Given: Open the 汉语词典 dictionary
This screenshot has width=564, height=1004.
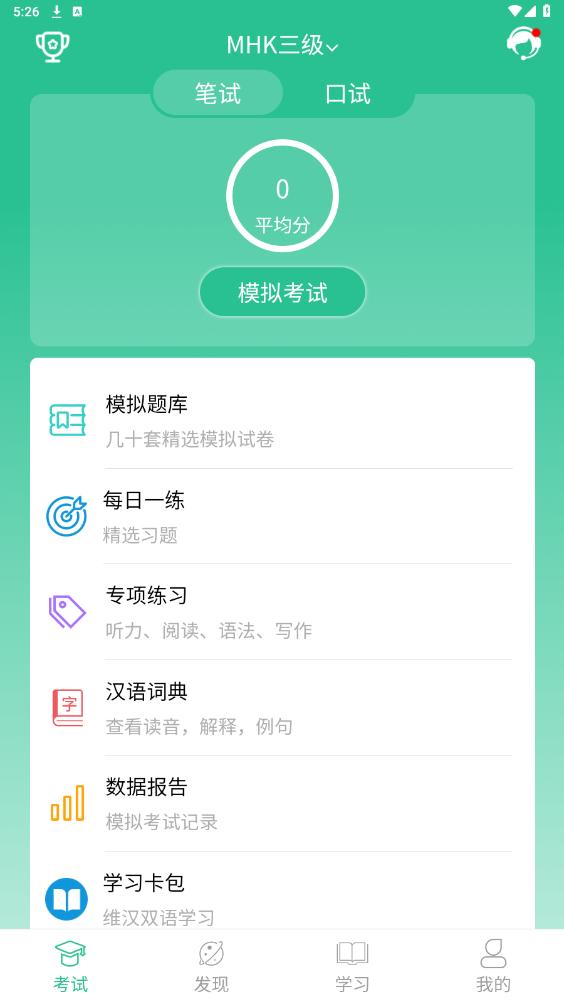Looking at the screenshot, I should point(282,708).
